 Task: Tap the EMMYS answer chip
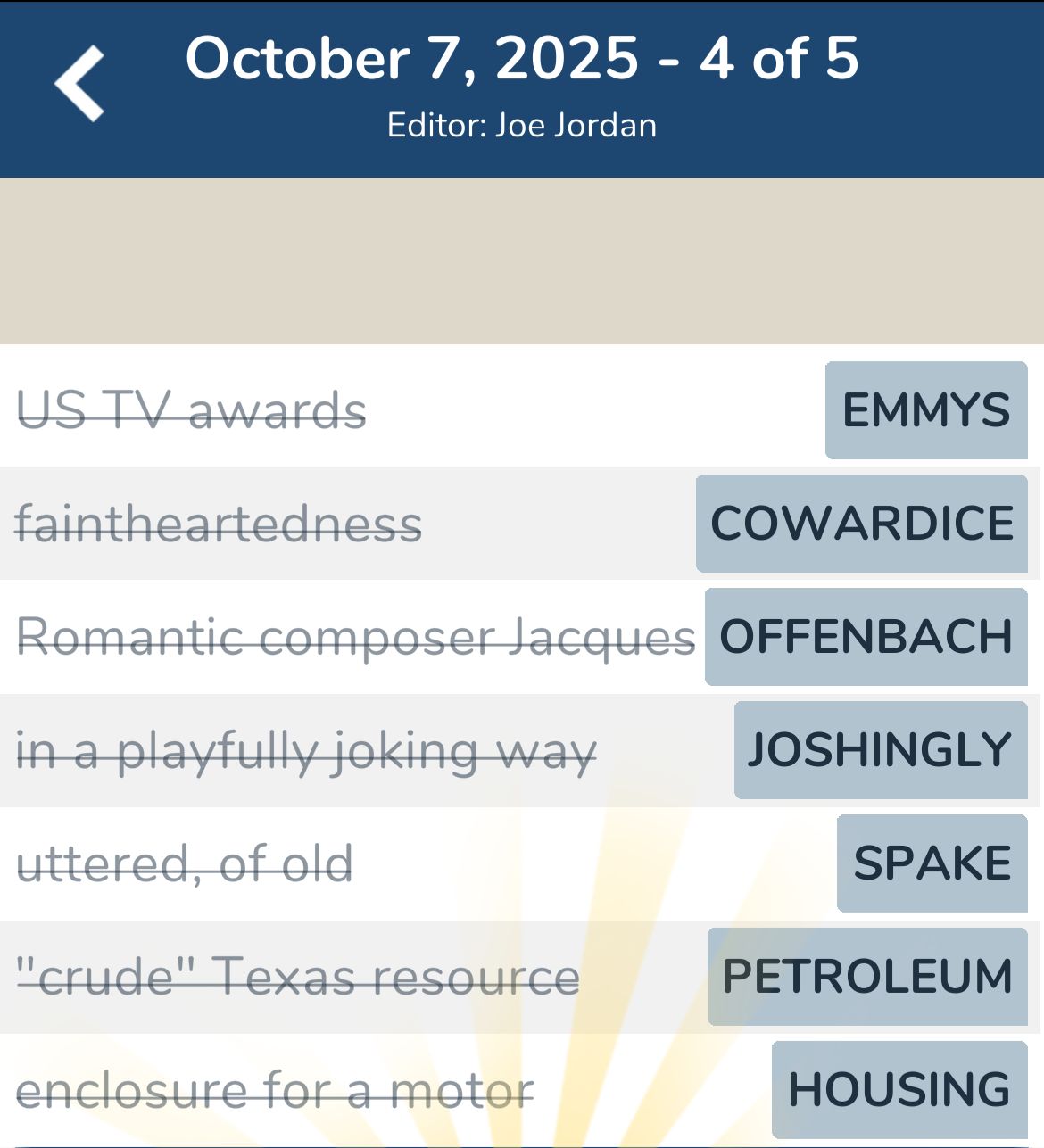click(x=926, y=410)
